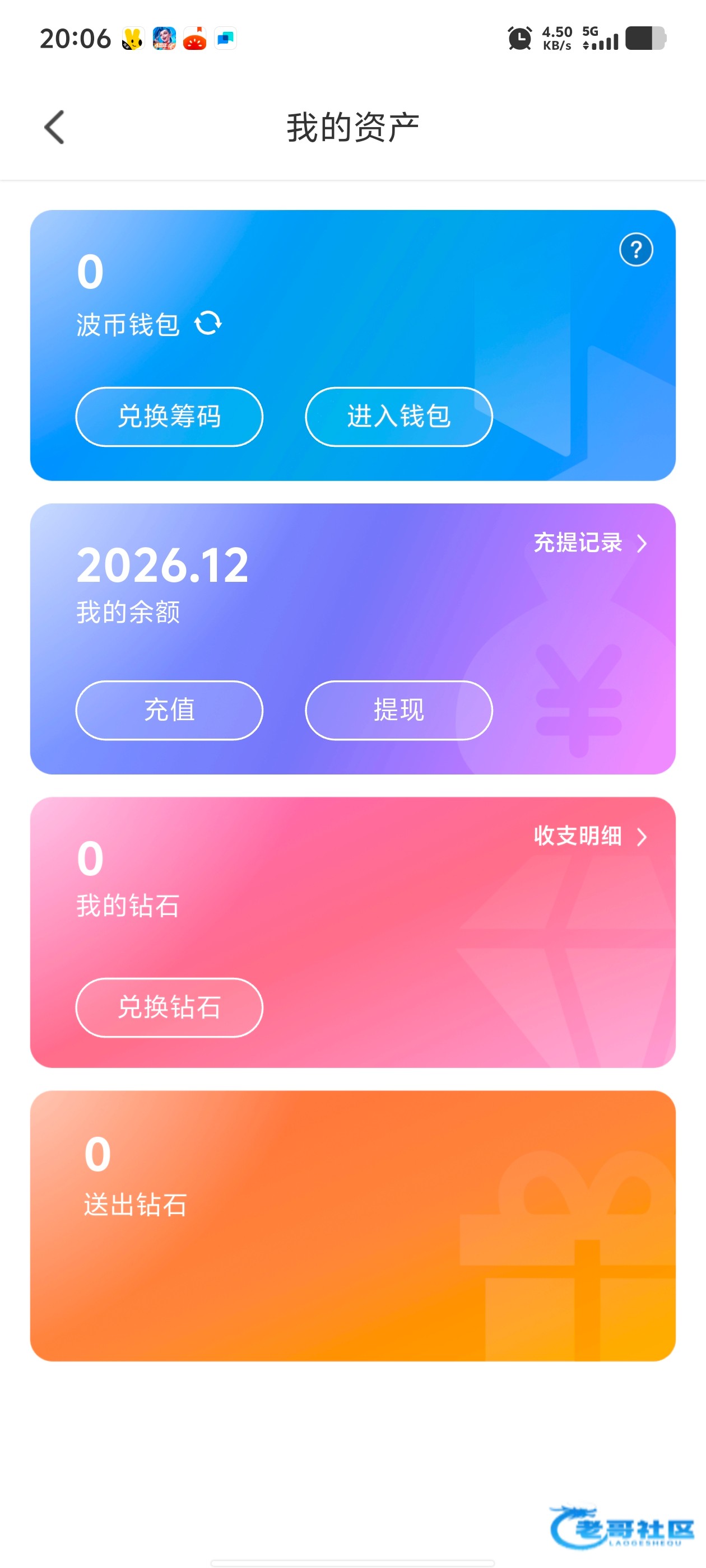
Task: Tap the 兑换钻石 button
Action: point(169,1007)
